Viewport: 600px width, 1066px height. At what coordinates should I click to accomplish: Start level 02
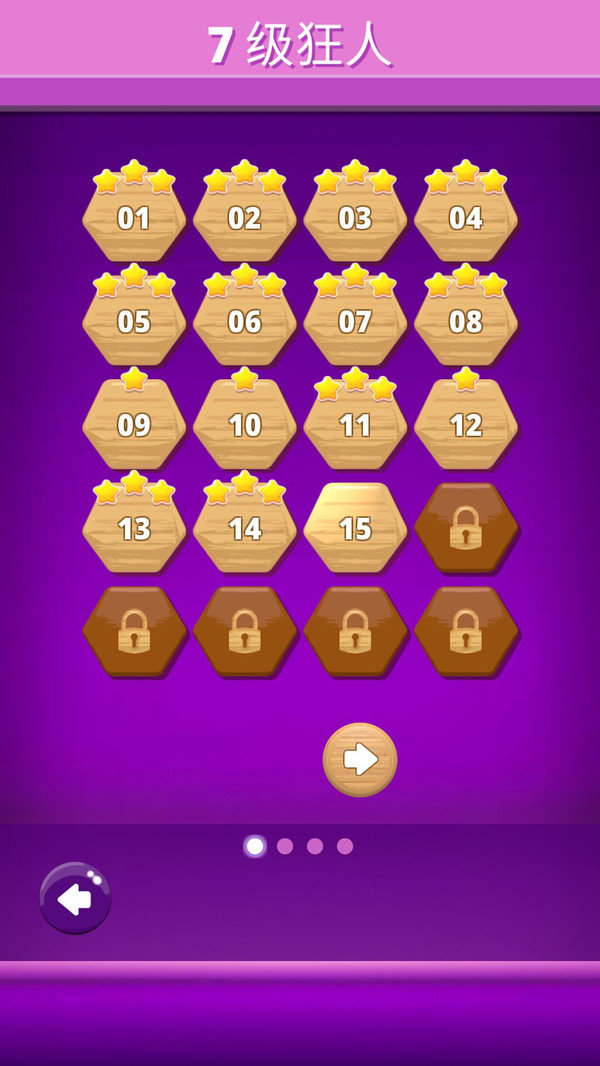point(245,219)
